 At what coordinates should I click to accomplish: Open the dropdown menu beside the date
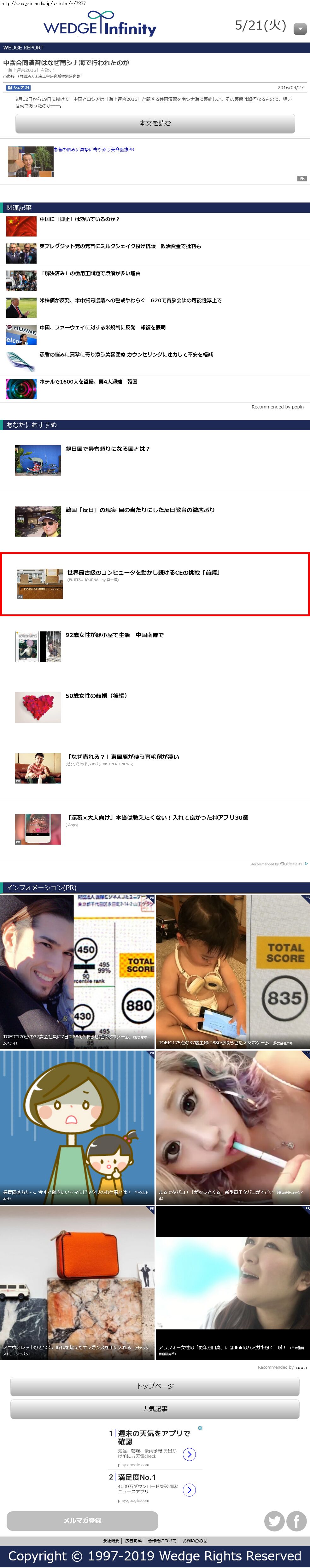tap(300, 29)
